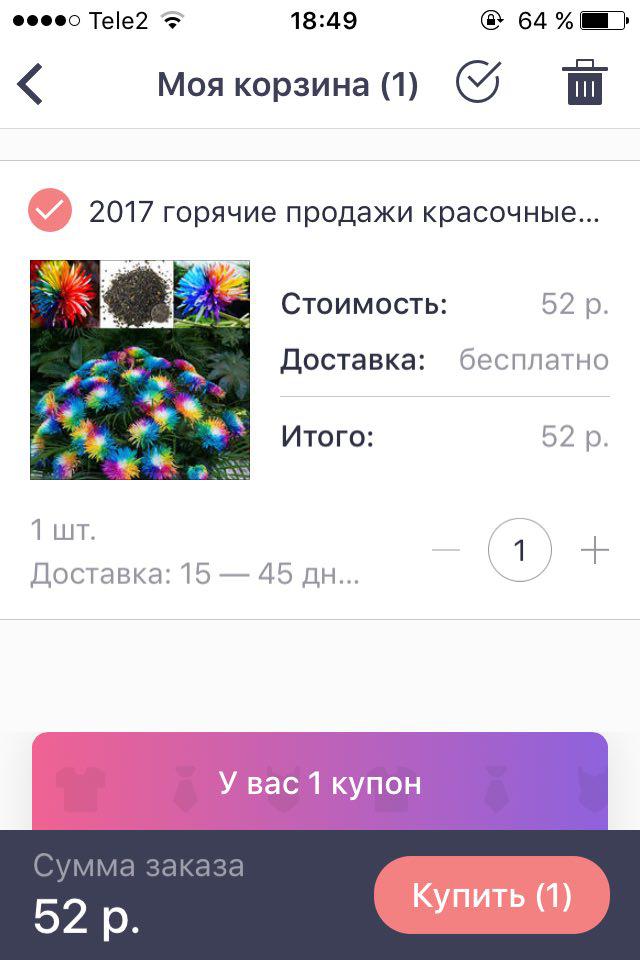Delete selected items with the trash icon
The width and height of the screenshot is (640, 960).
pyautogui.click(x=585, y=83)
